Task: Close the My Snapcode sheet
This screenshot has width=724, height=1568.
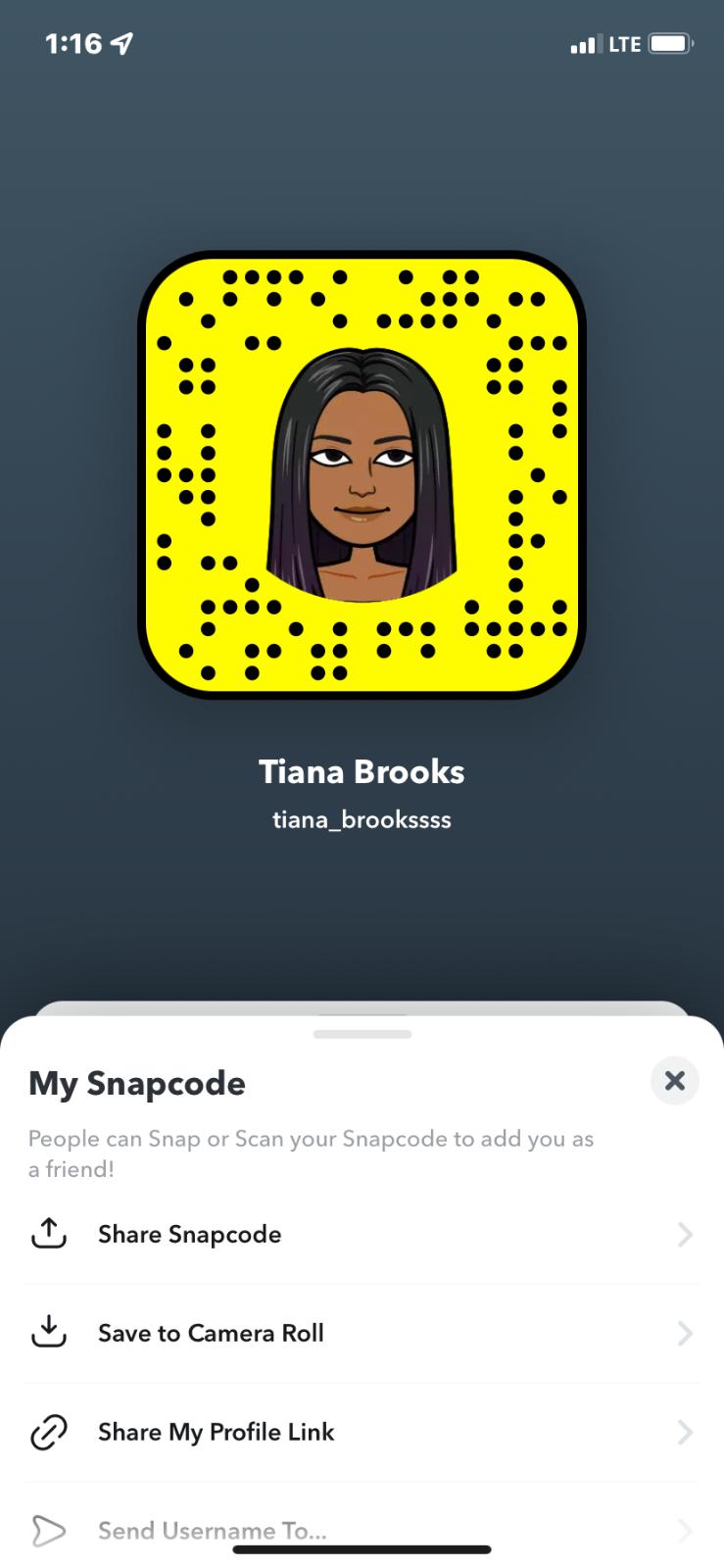Action: coord(674,1080)
